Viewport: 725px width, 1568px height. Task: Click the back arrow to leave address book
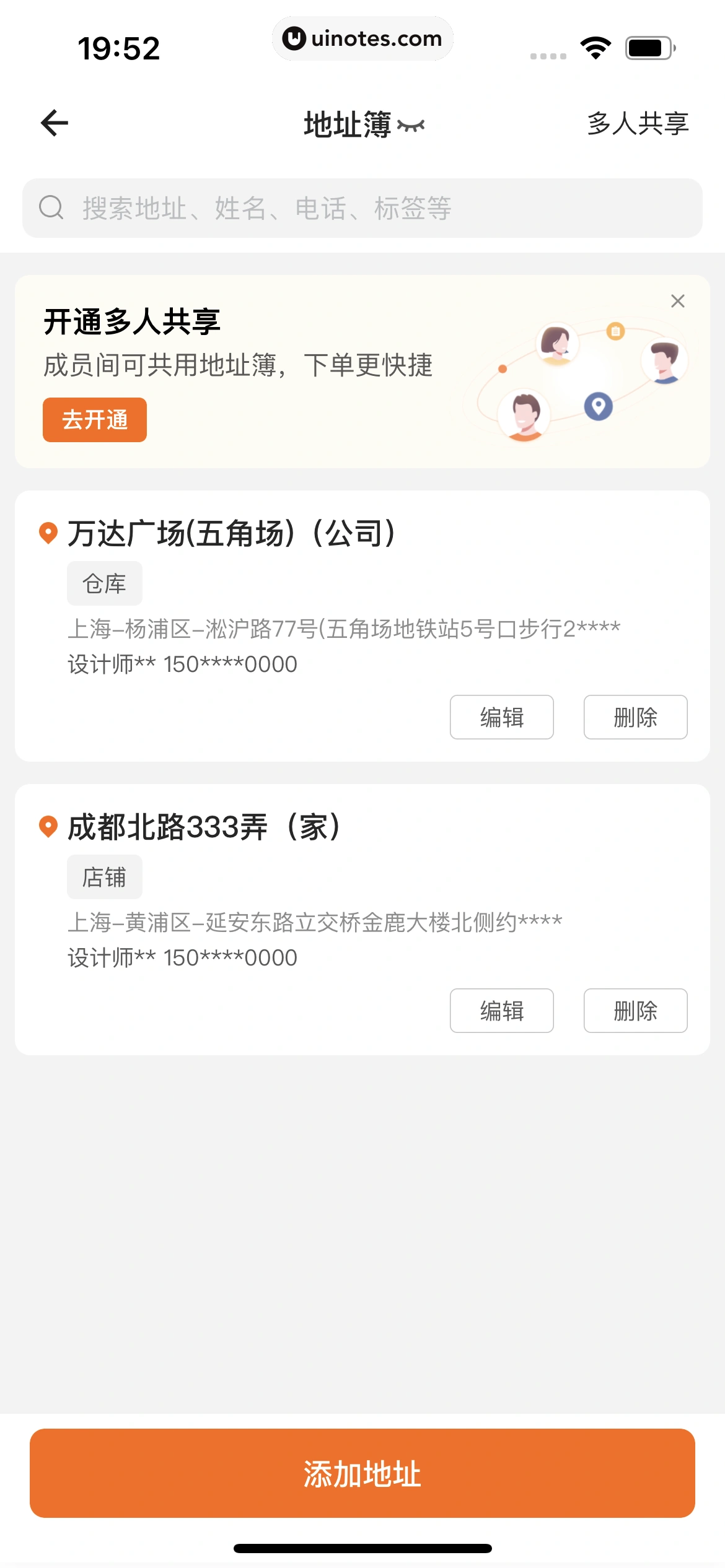coord(53,123)
